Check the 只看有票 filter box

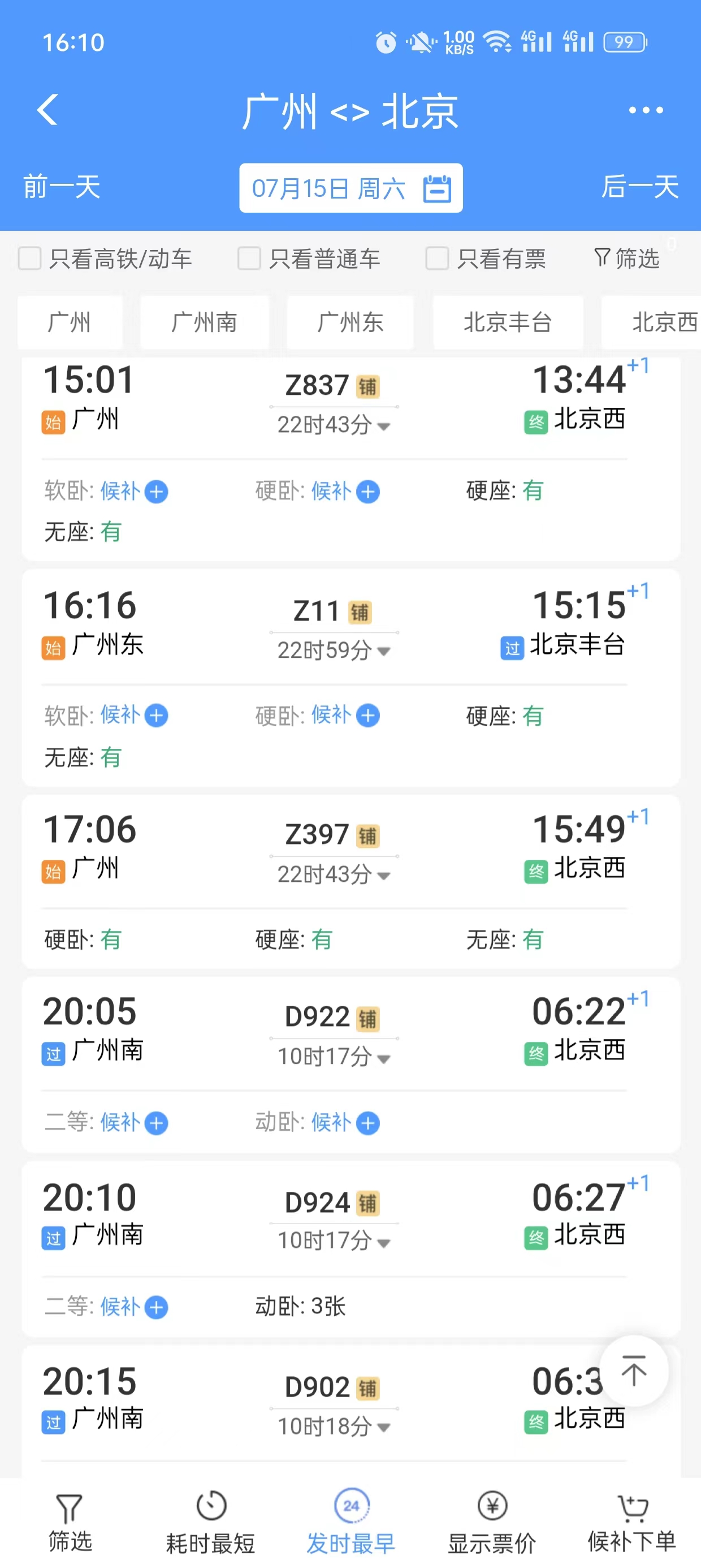(437, 258)
